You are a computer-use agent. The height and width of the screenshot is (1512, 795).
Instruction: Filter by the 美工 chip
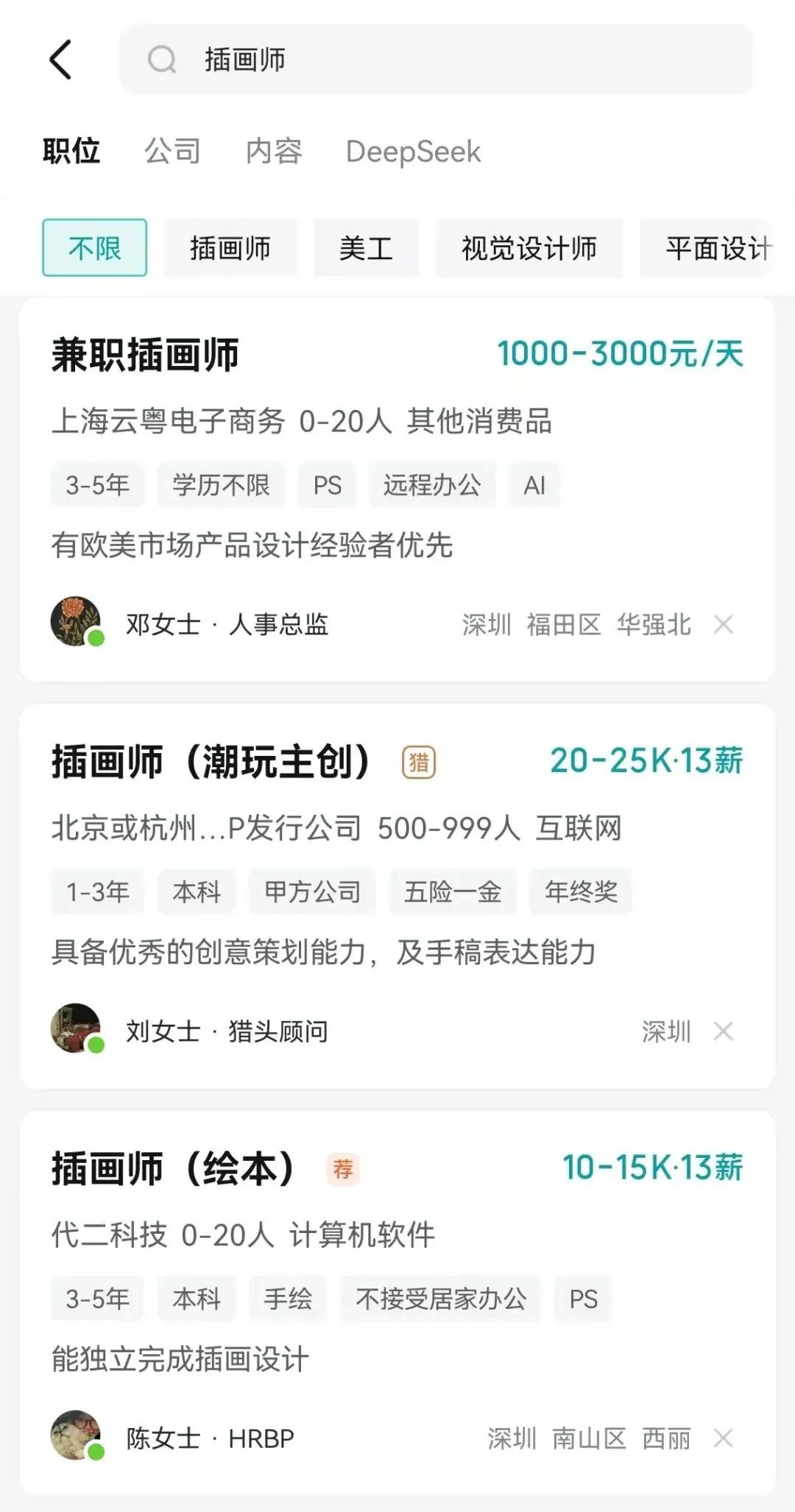click(x=366, y=248)
